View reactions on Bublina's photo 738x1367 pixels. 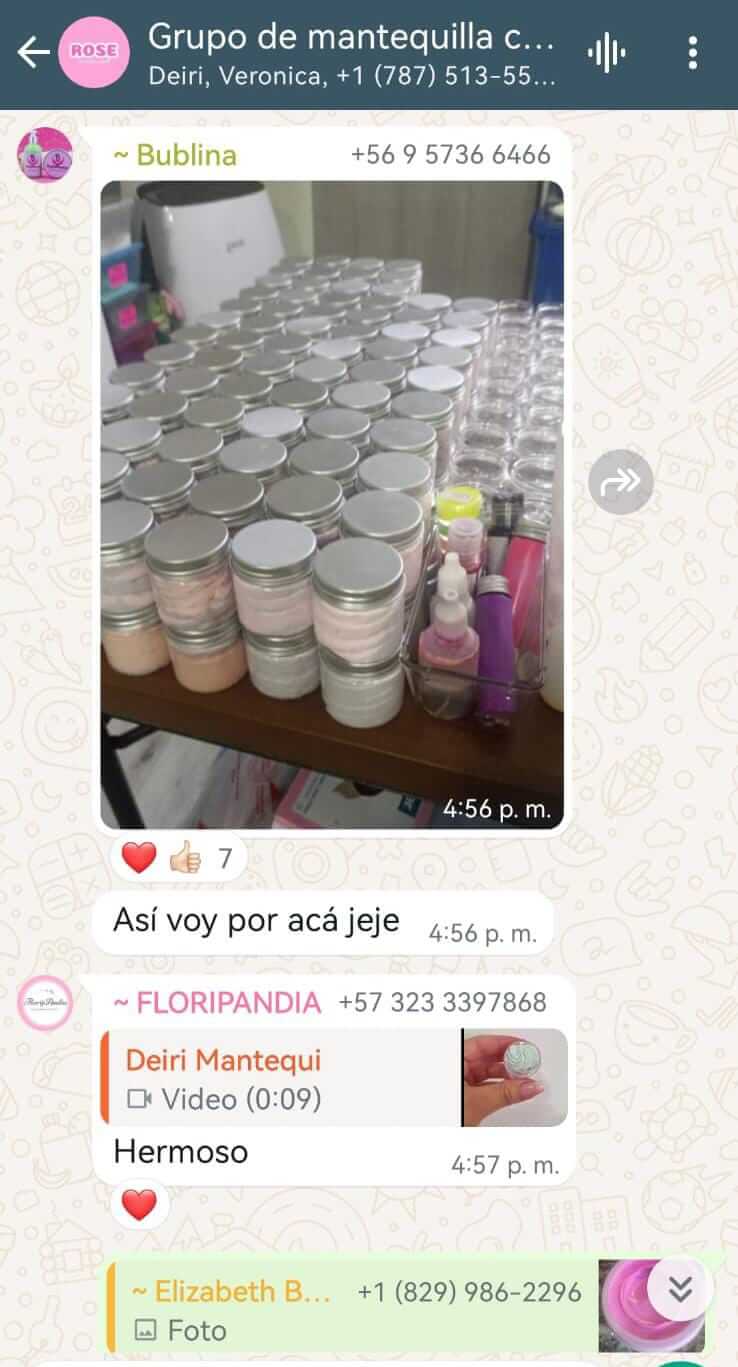(177, 857)
